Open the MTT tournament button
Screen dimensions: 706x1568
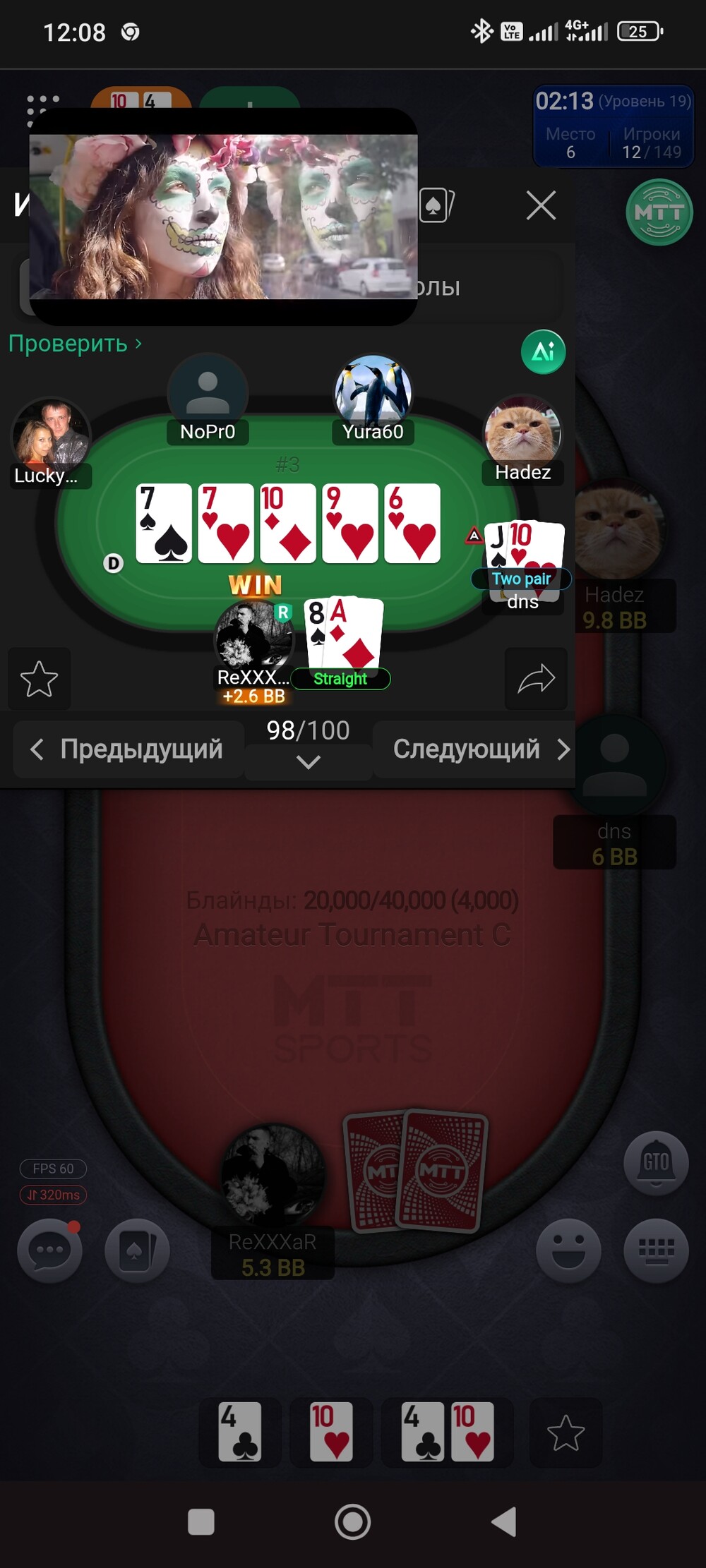[x=659, y=212]
